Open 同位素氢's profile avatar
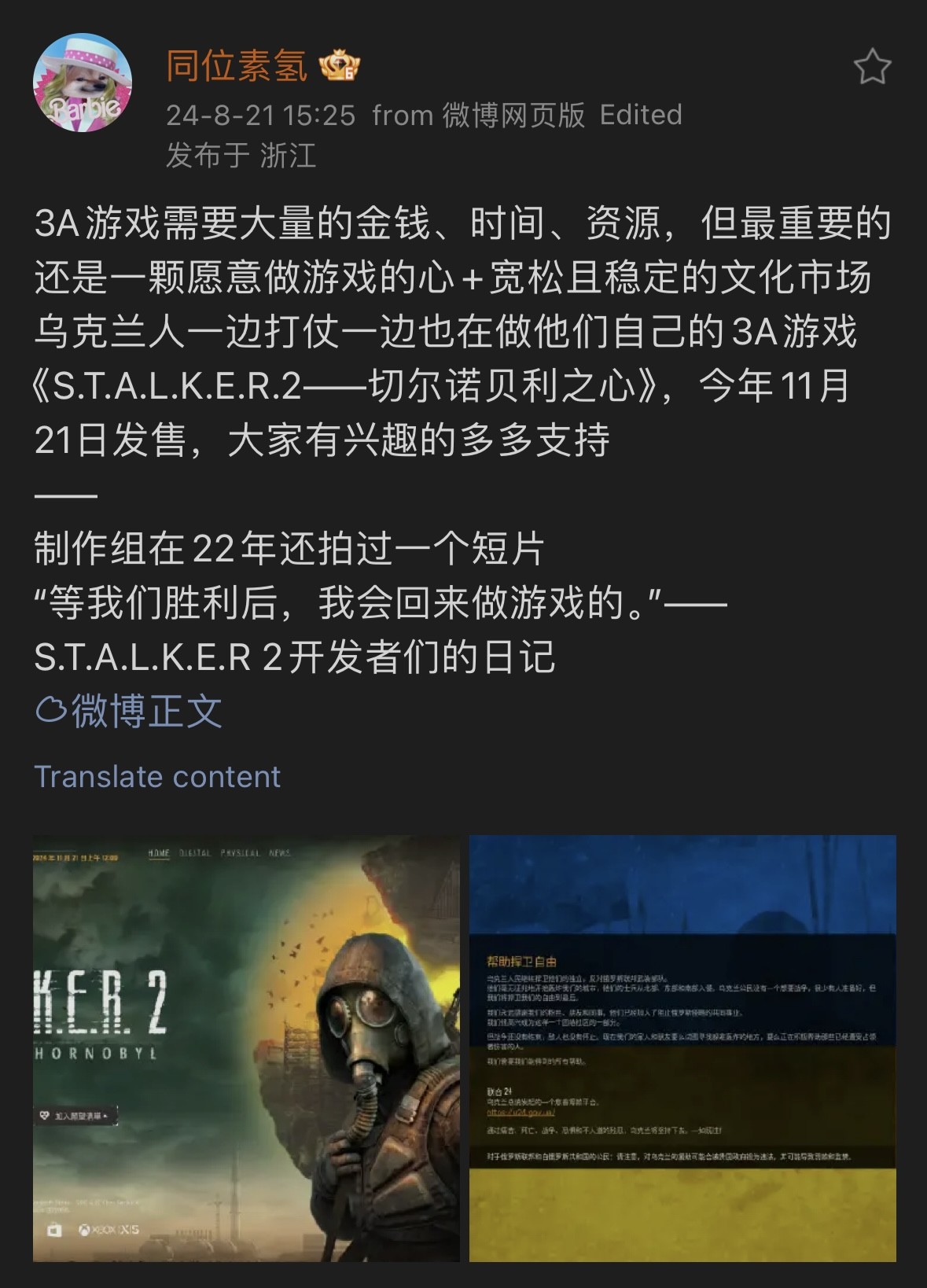This screenshot has height=1288, width=927. click(x=83, y=83)
